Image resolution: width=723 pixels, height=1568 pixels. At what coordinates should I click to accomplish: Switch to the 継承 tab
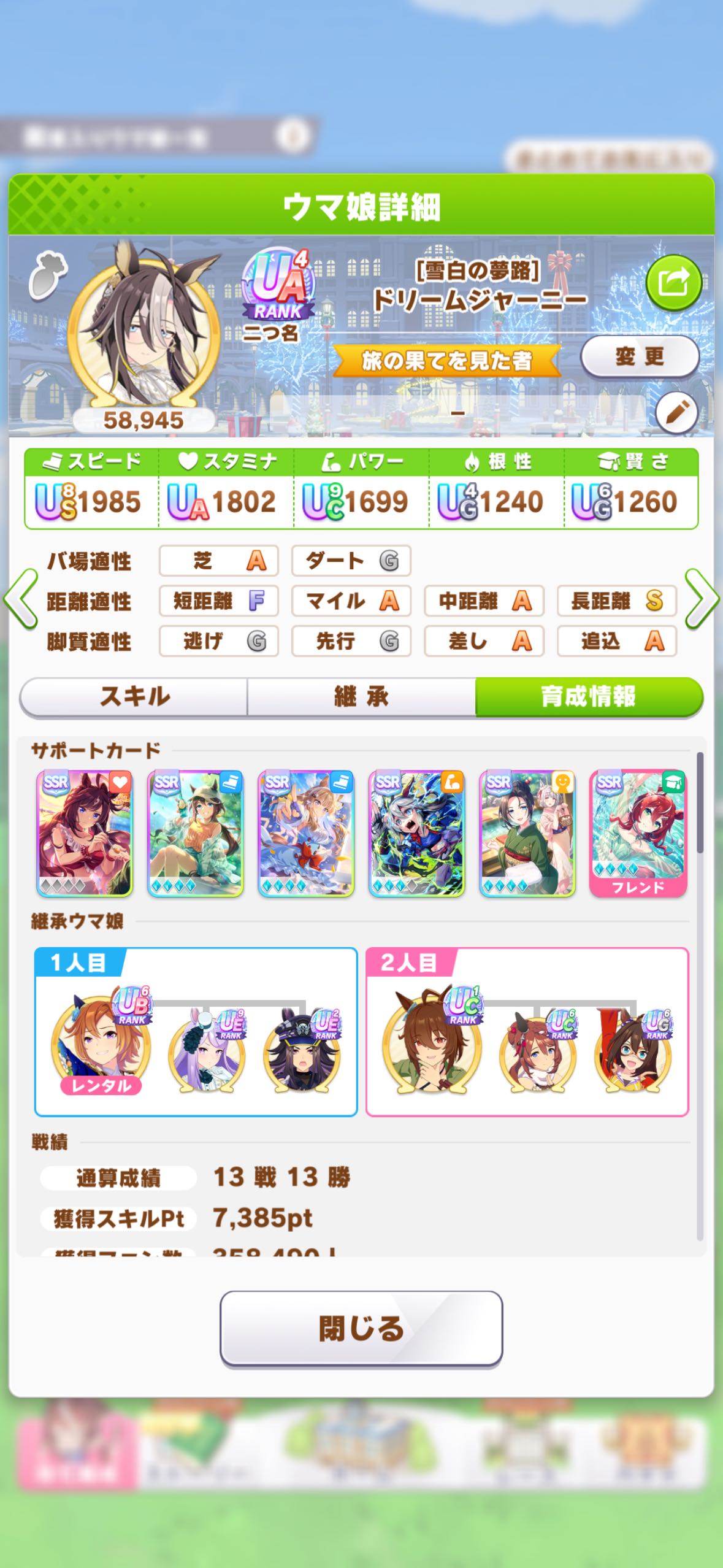pos(361,697)
